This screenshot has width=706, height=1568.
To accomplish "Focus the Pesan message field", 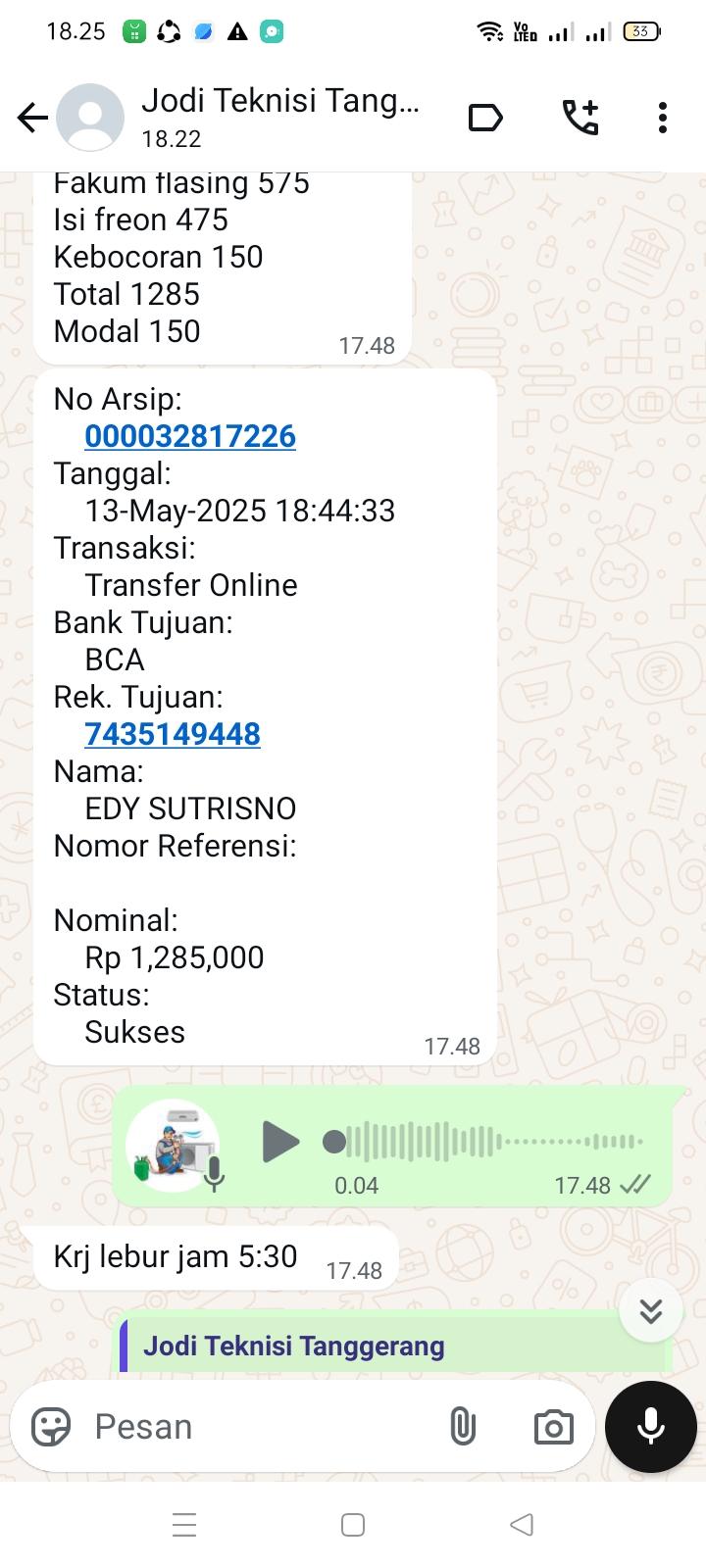I will click(255, 1427).
